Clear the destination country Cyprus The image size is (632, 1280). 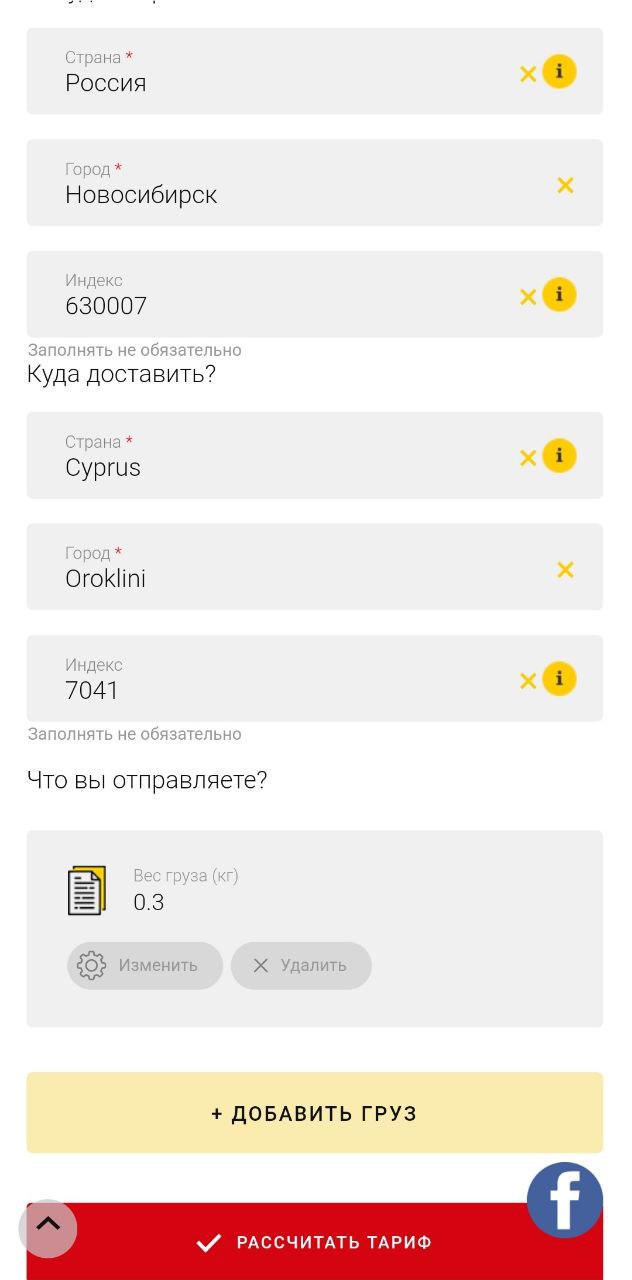528,458
